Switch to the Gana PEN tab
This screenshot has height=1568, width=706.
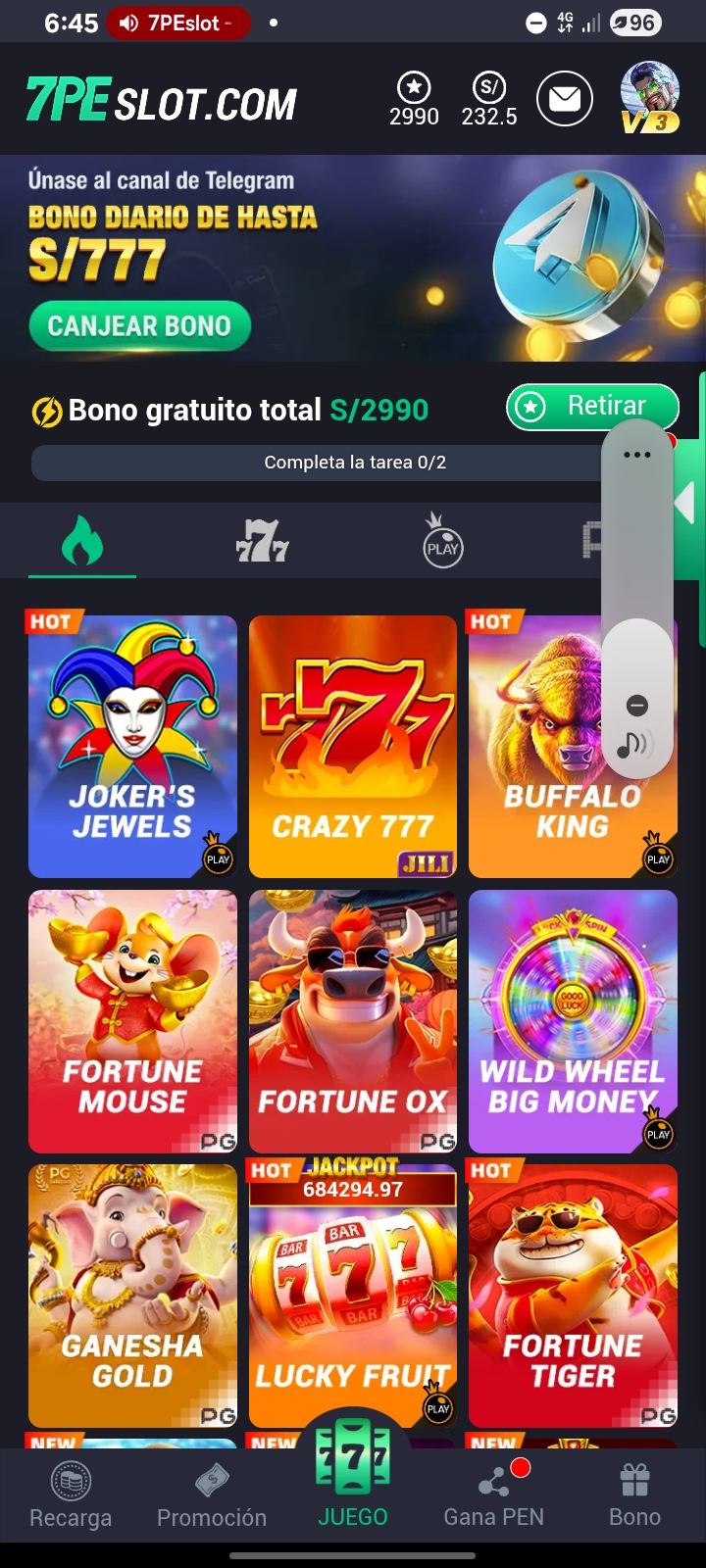tap(493, 1495)
